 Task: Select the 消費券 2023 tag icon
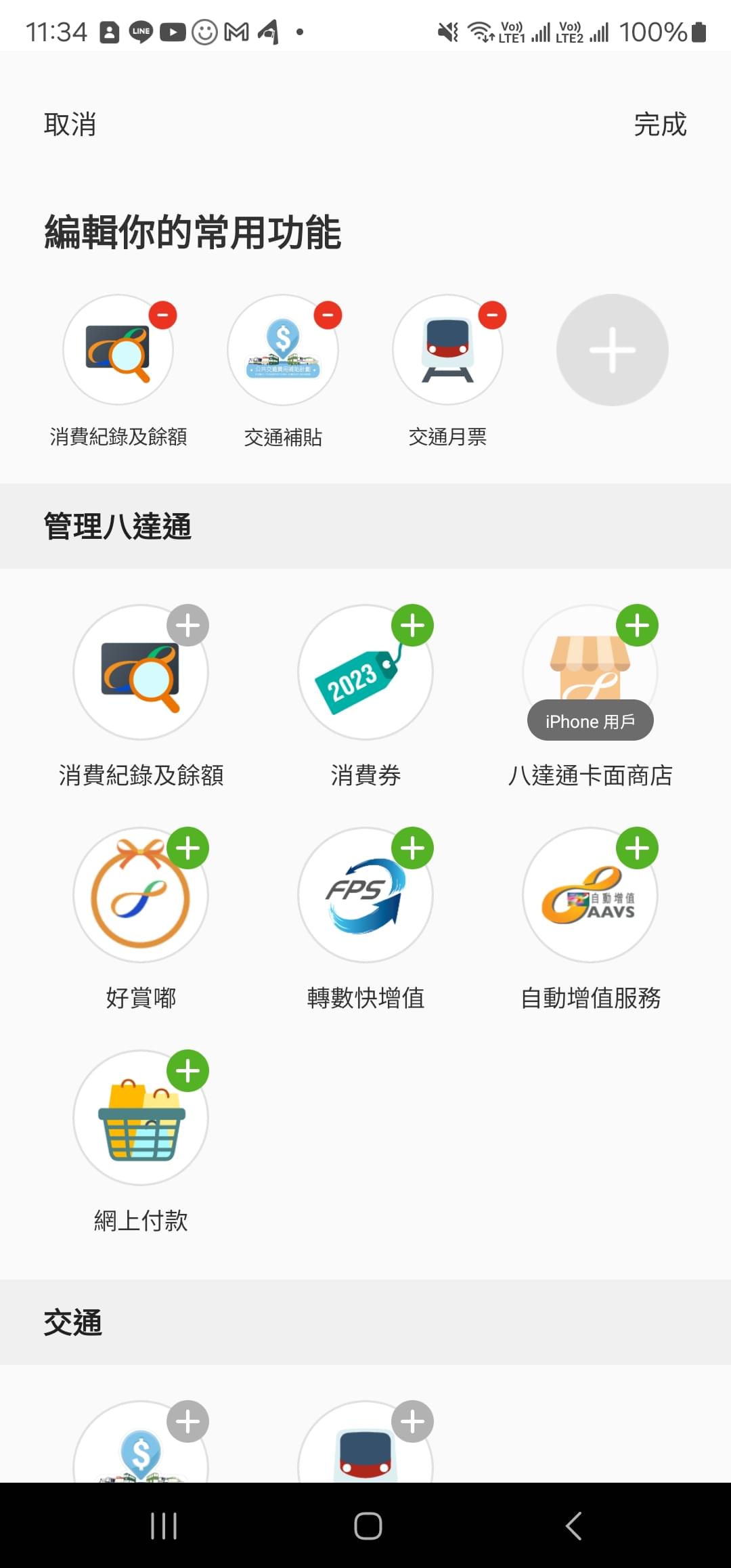365,672
